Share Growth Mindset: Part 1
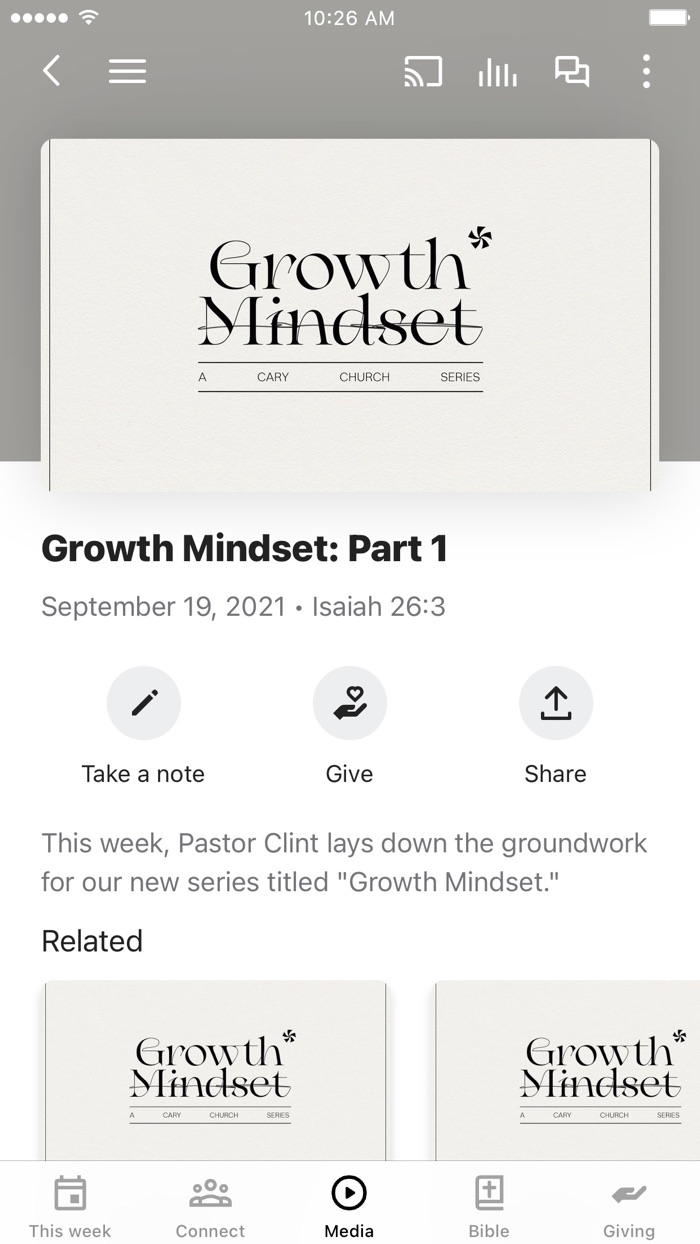The width and height of the screenshot is (700, 1244). click(x=556, y=726)
